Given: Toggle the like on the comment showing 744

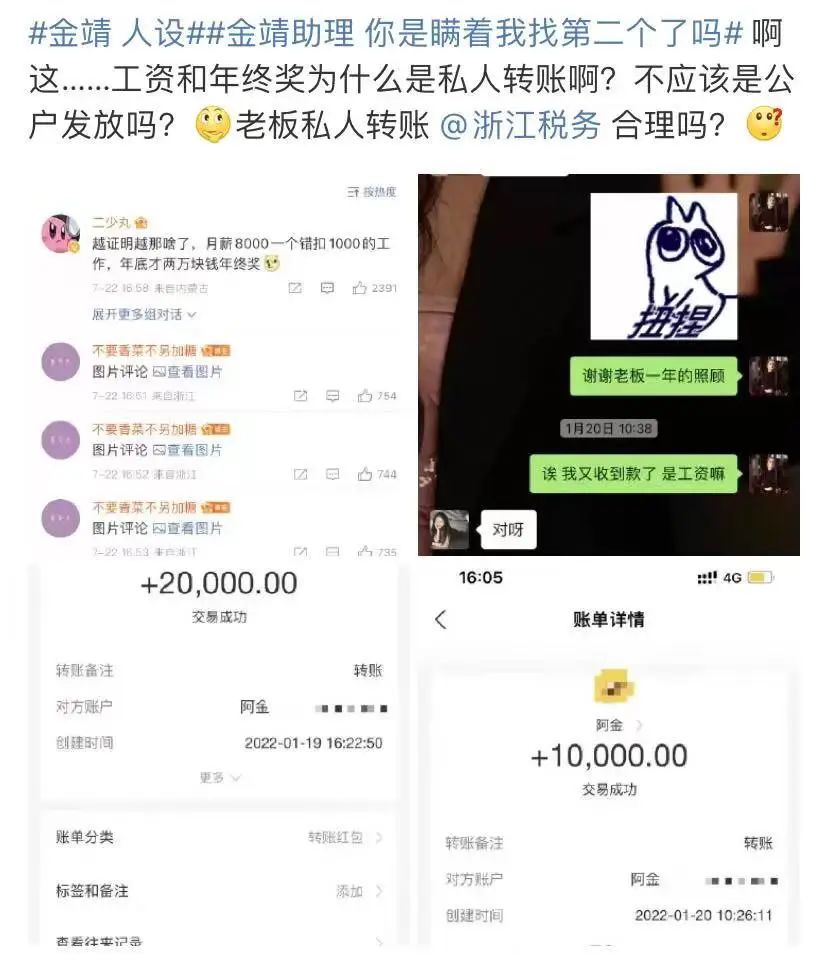Looking at the screenshot, I should pos(367,473).
